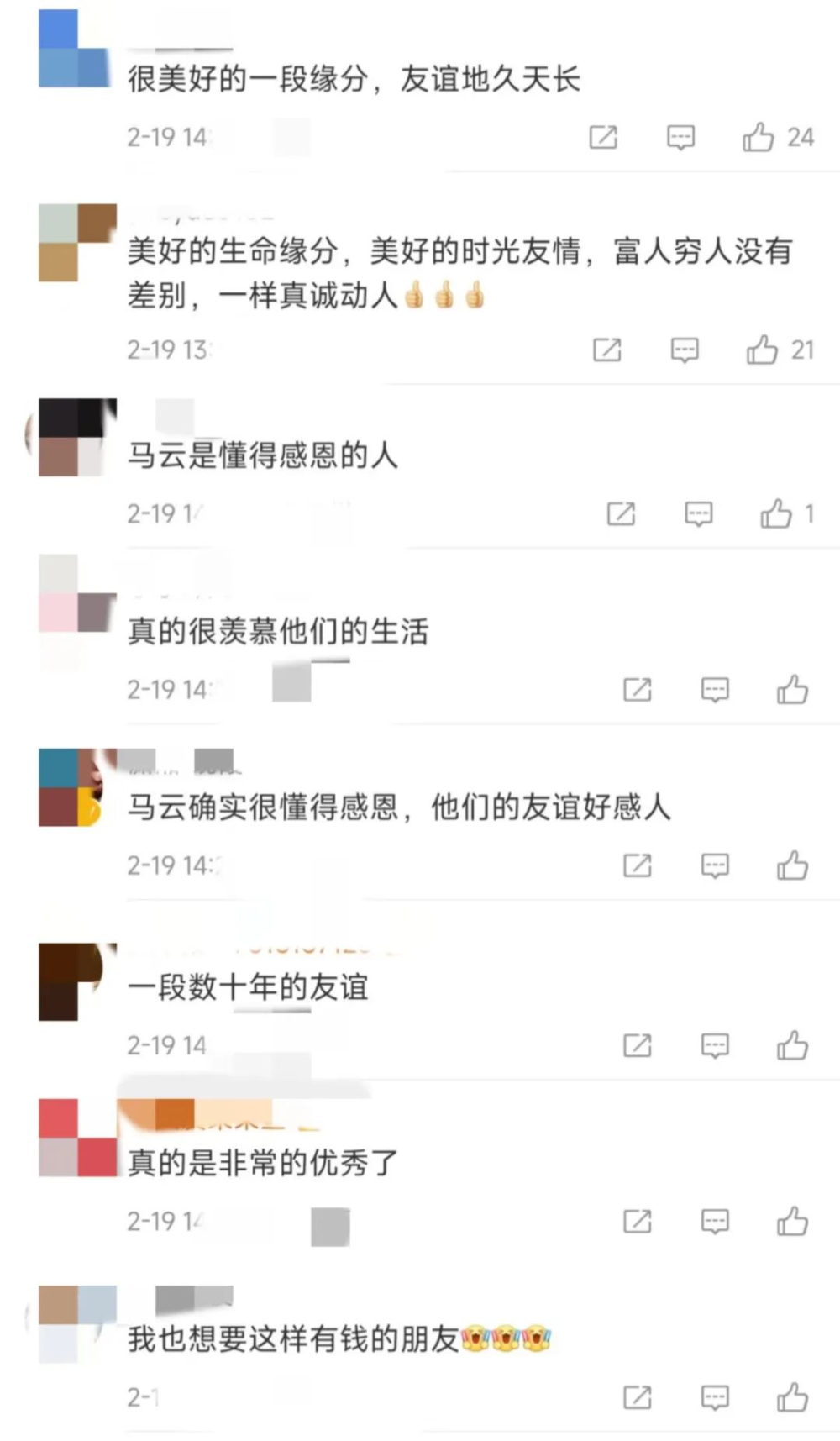Reply to the comment "一段数十年的友谊"
The image size is (840, 1441).
tap(715, 1045)
